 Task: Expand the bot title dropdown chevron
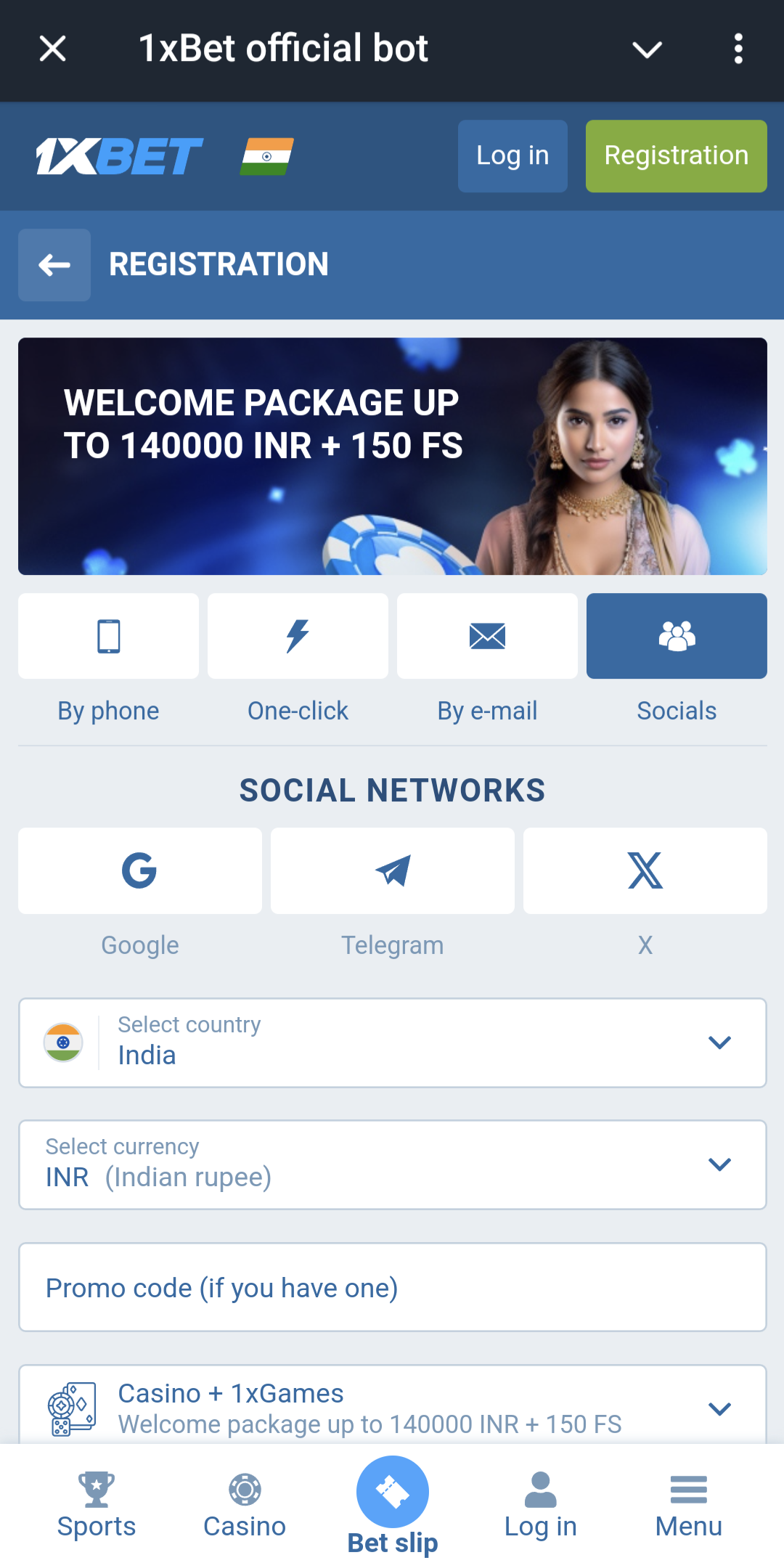point(647,49)
